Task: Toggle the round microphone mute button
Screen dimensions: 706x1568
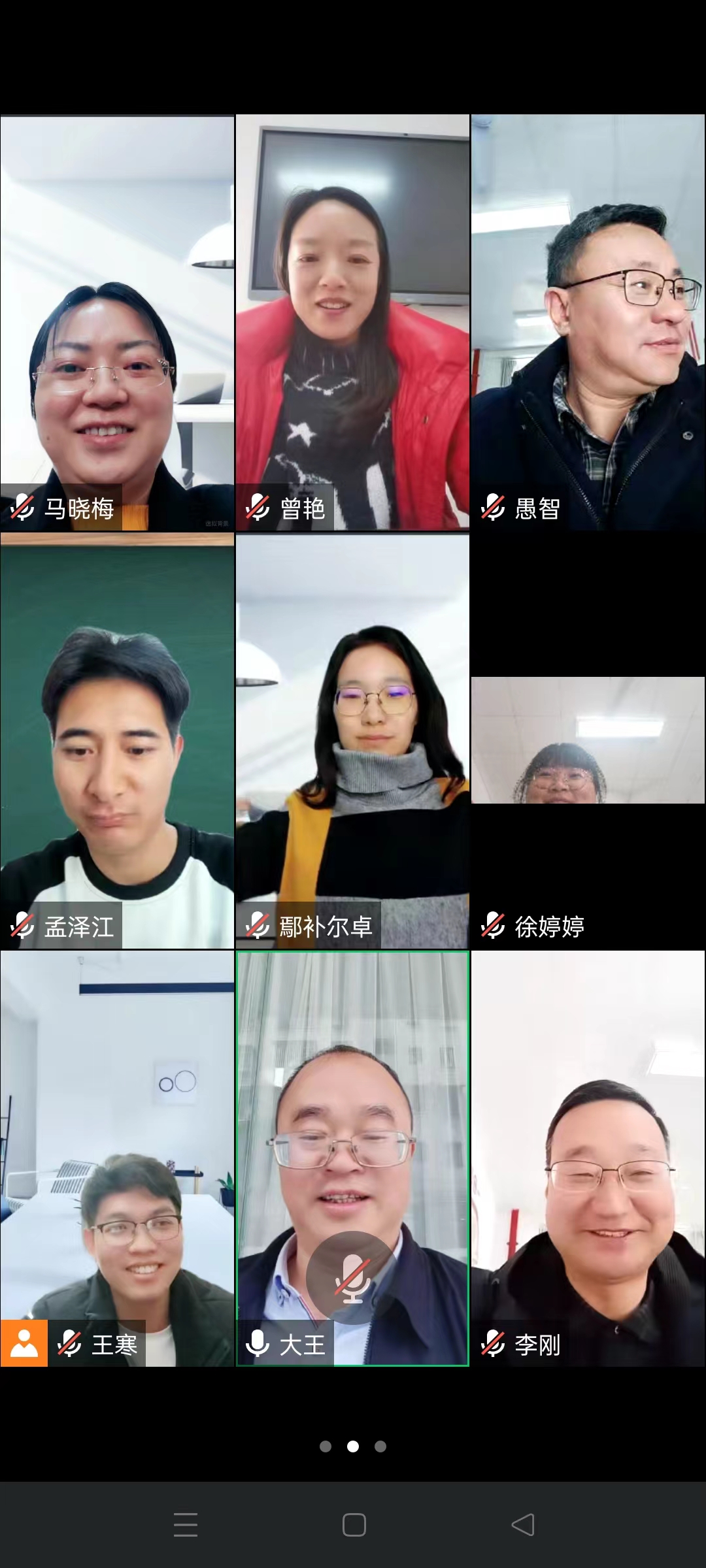Action: [x=353, y=1277]
